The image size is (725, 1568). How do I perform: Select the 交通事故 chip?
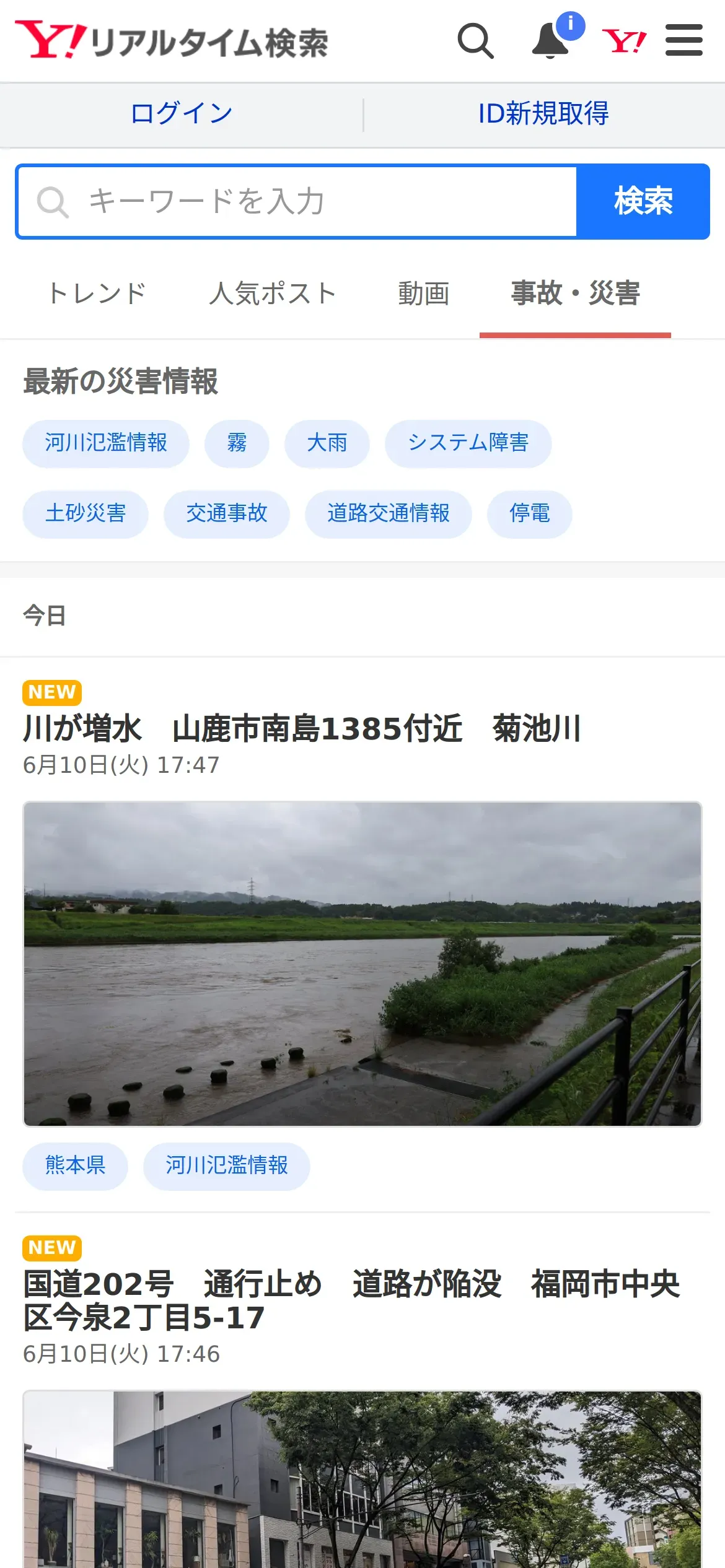click(x=227, y=514)
